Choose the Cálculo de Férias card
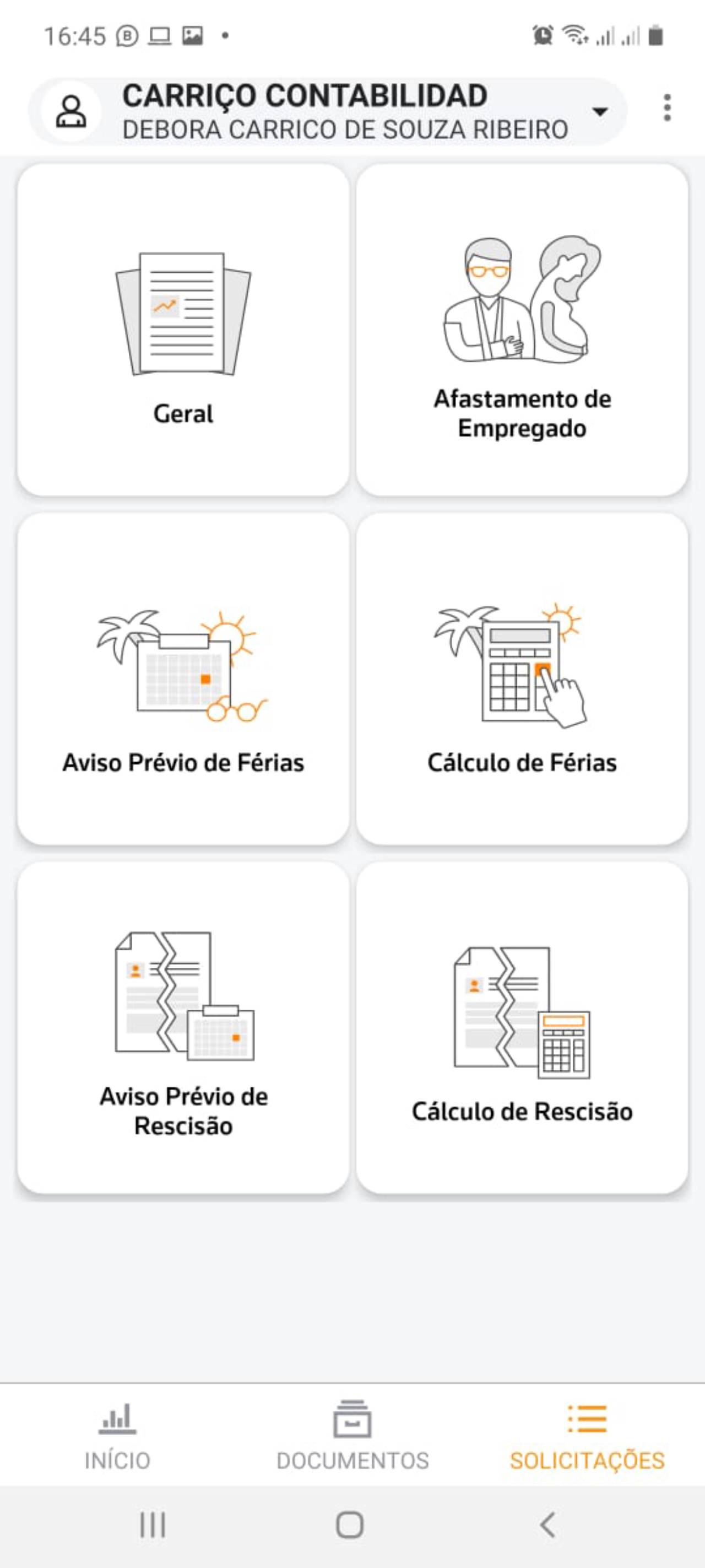The width and height of the screenshot is (705, 1568). 522,678
